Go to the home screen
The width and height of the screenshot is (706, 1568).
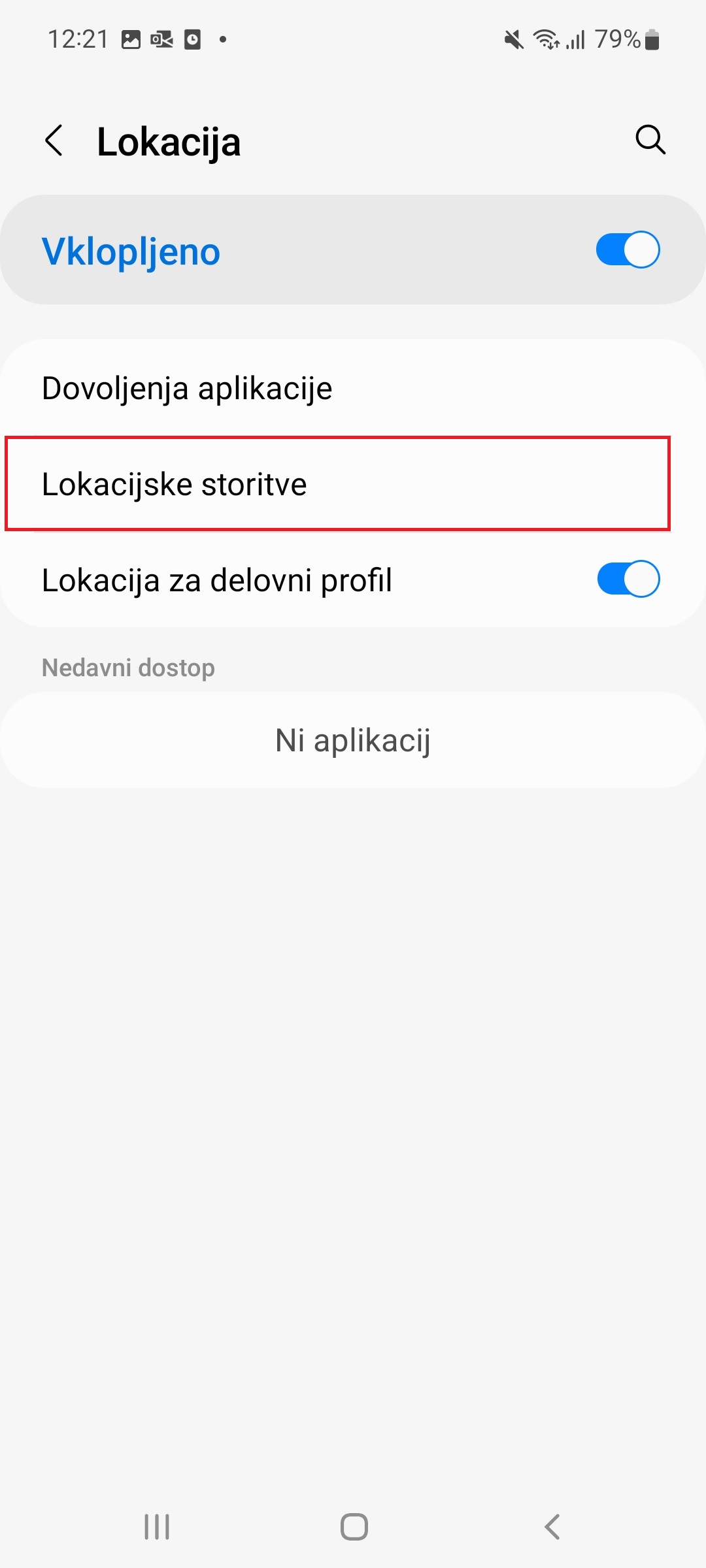point(354,1527)
